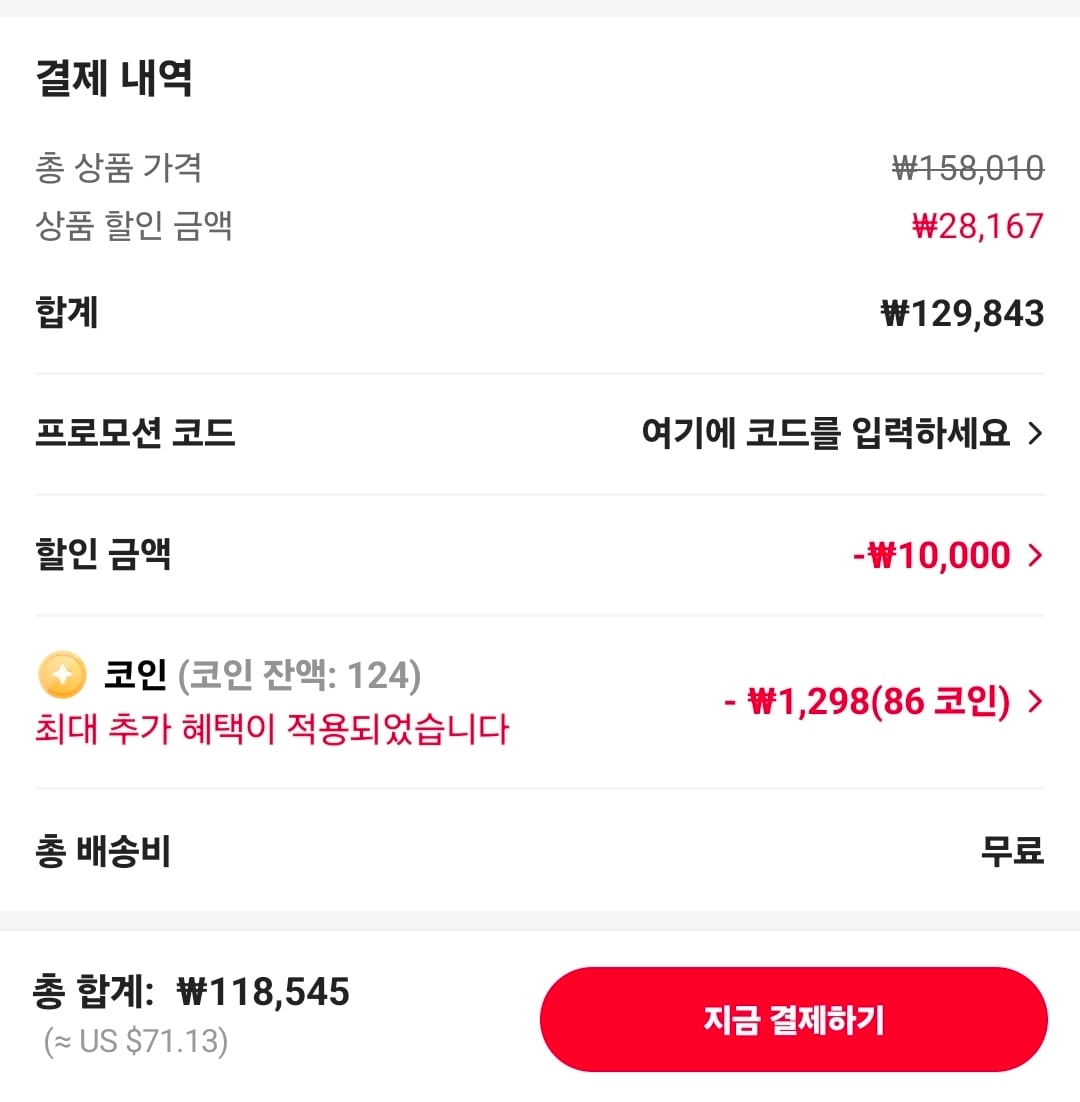Click the 지금 결제하기 payment button
Image resolution: width=1080 pixels, height=1102 pixels.
click(x=795, y=1018)
